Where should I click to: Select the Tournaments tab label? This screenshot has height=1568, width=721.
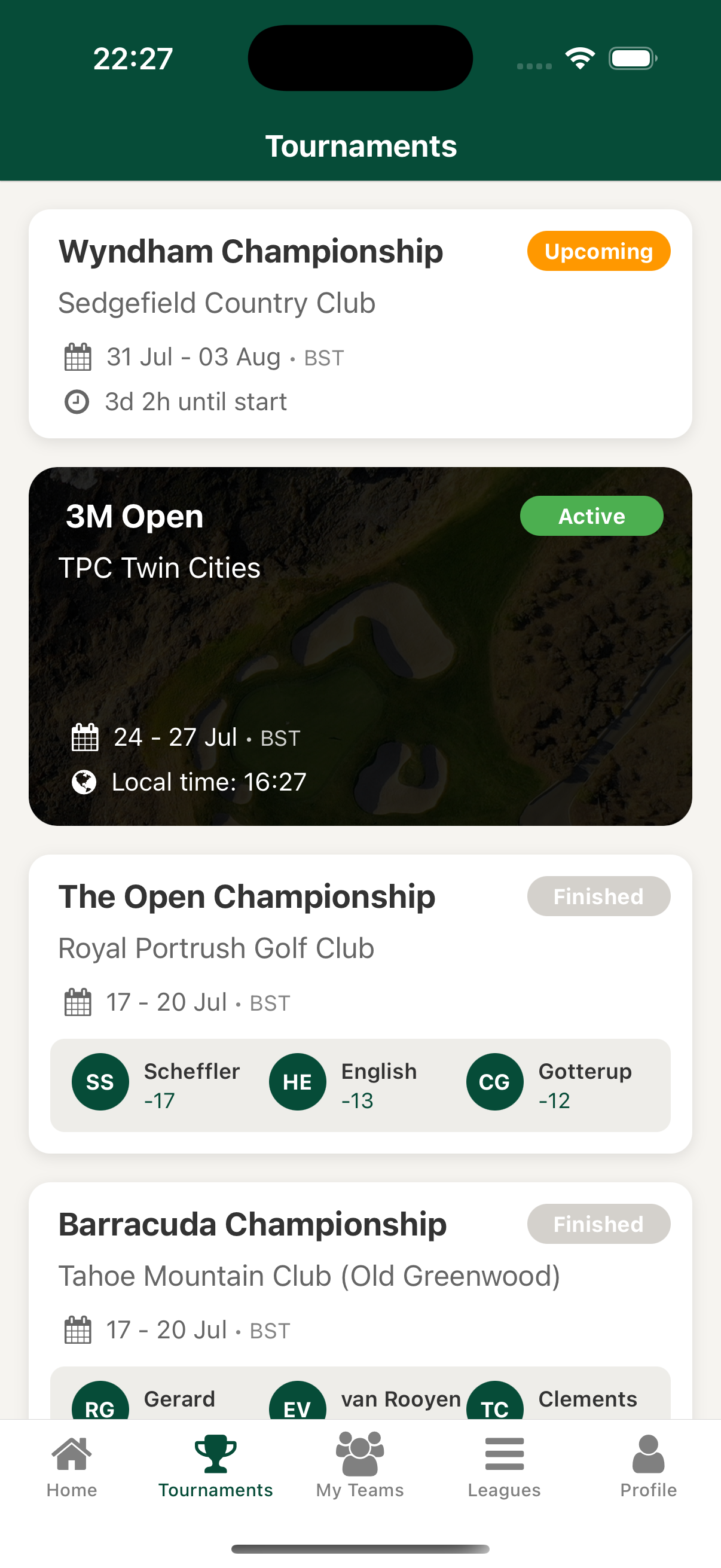216,1490
